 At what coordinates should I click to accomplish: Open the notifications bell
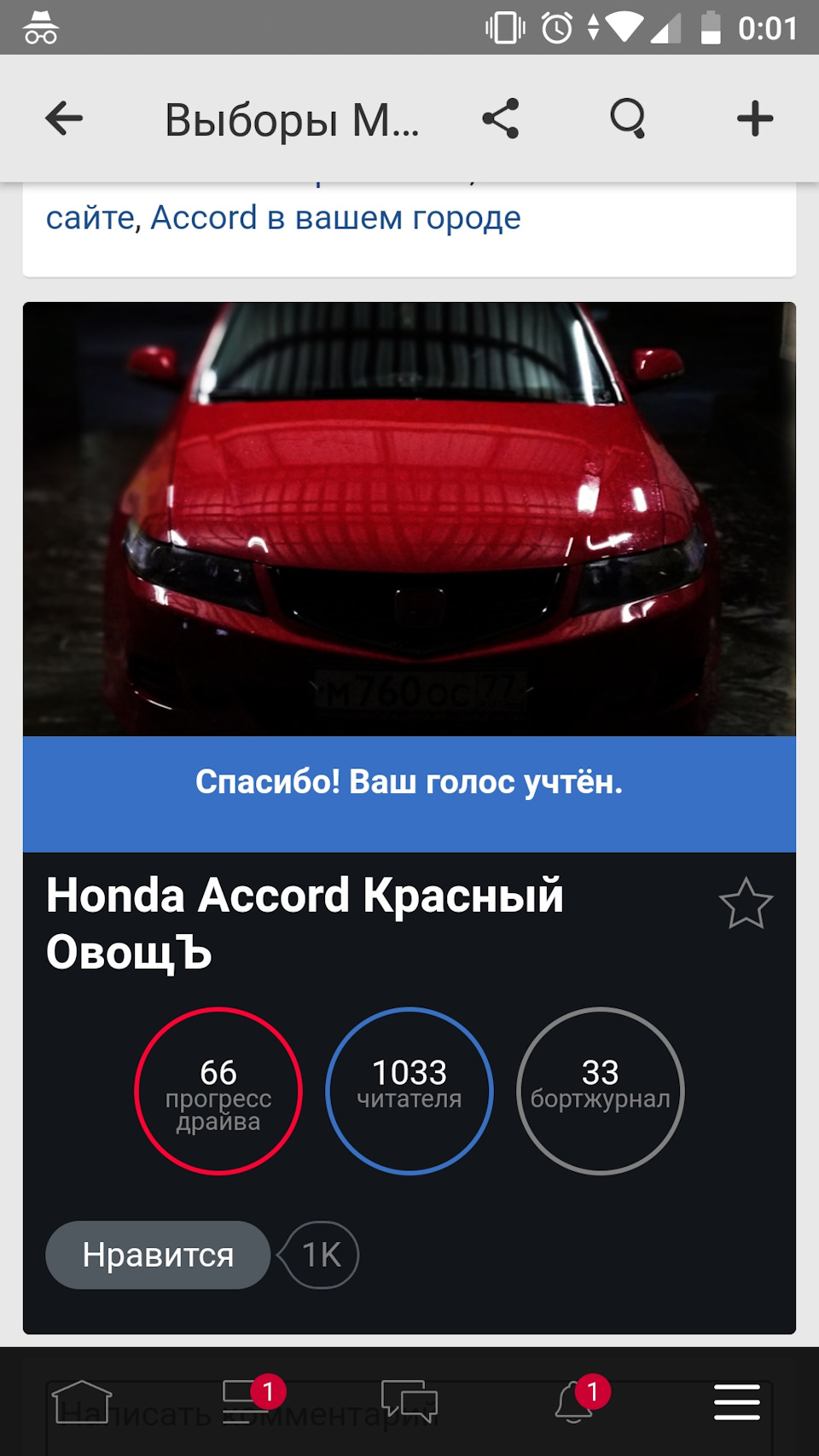click(x=574, y=1402)
